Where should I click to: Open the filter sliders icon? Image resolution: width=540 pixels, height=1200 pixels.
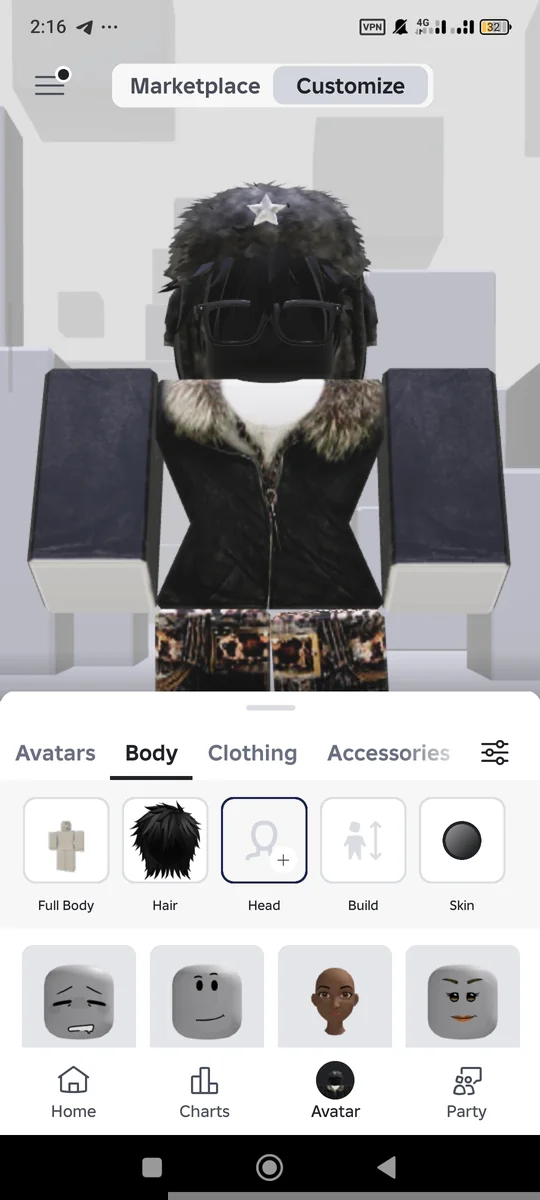point(495,753)
